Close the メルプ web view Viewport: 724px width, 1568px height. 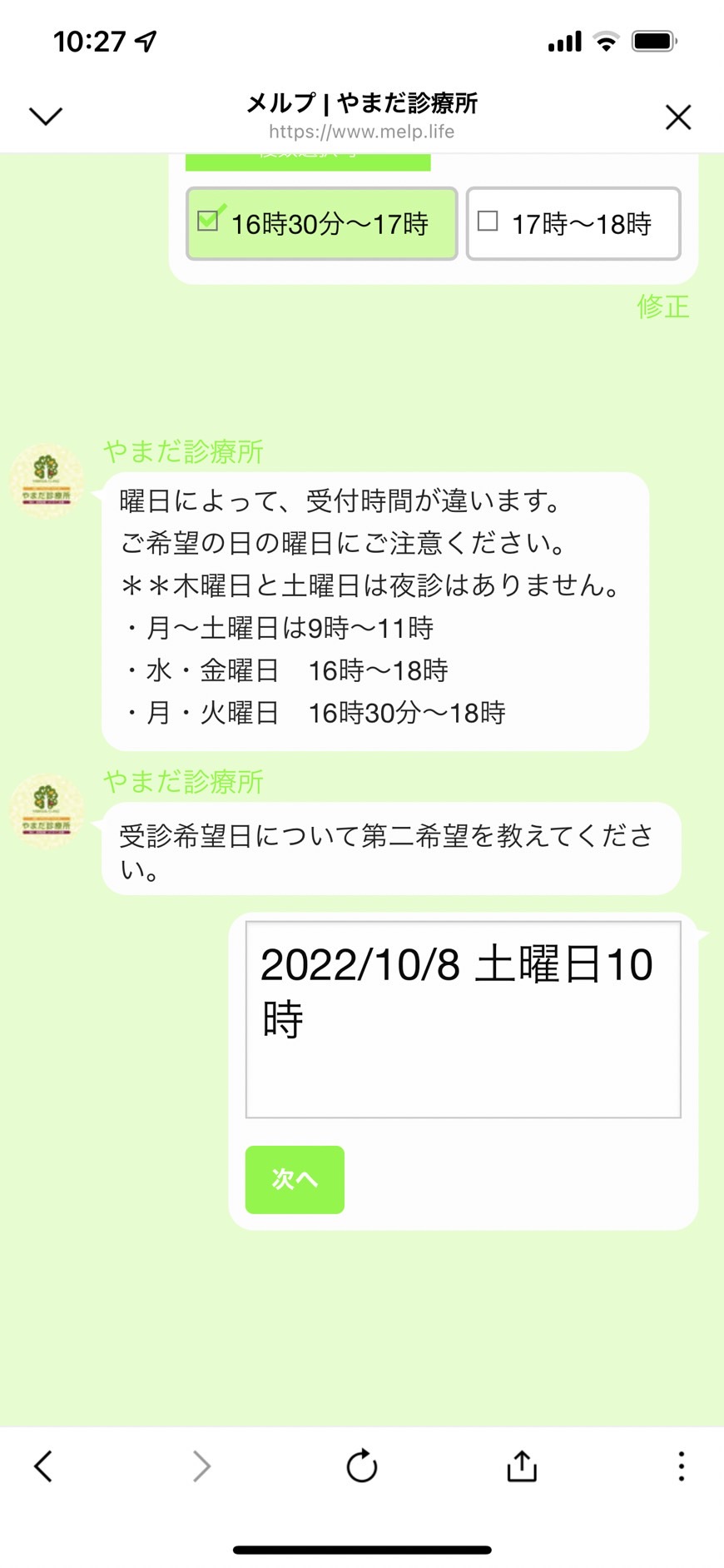coord(678,117)
